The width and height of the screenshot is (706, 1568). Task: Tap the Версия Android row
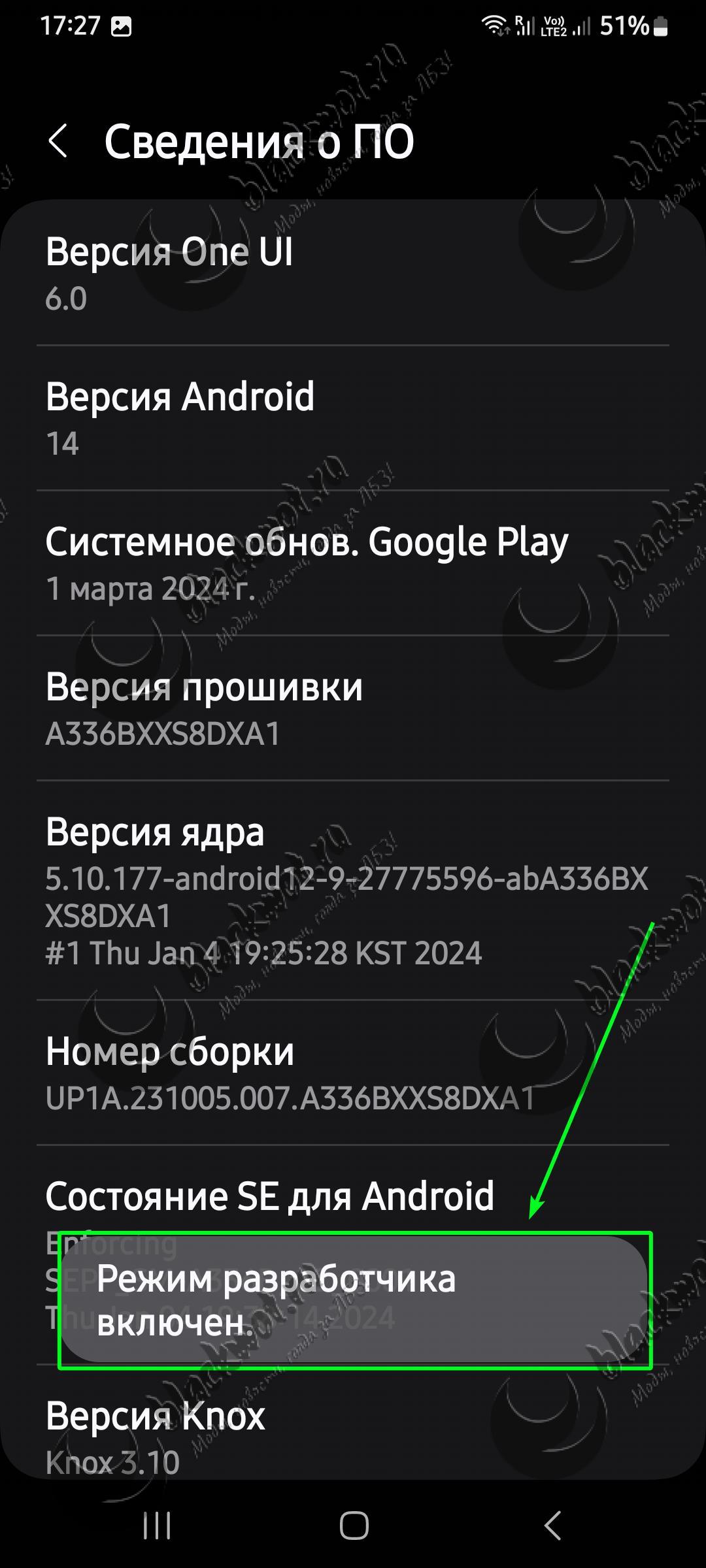[x=353, y=418]
